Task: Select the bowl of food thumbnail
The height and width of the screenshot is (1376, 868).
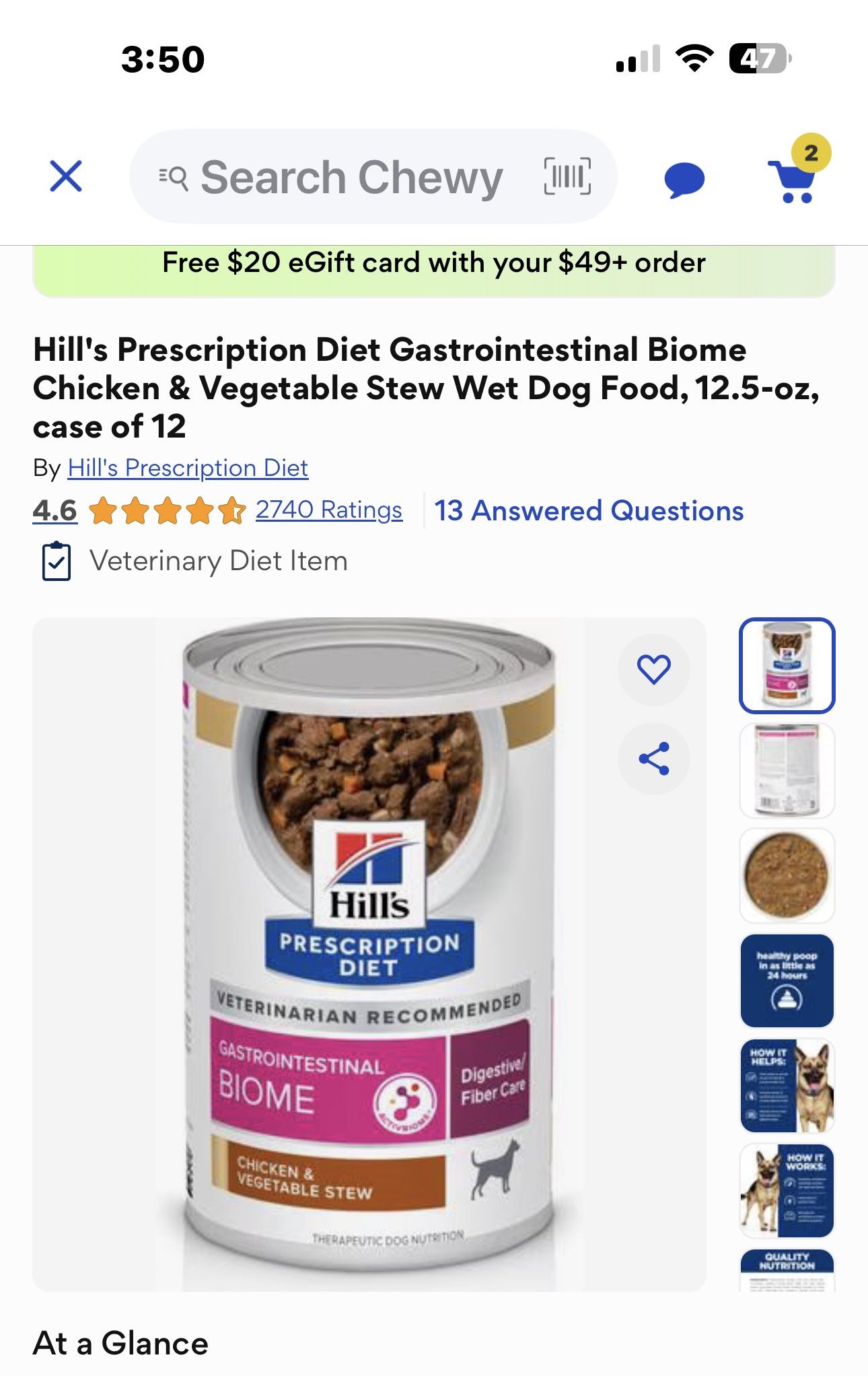Action: (787, 875)
